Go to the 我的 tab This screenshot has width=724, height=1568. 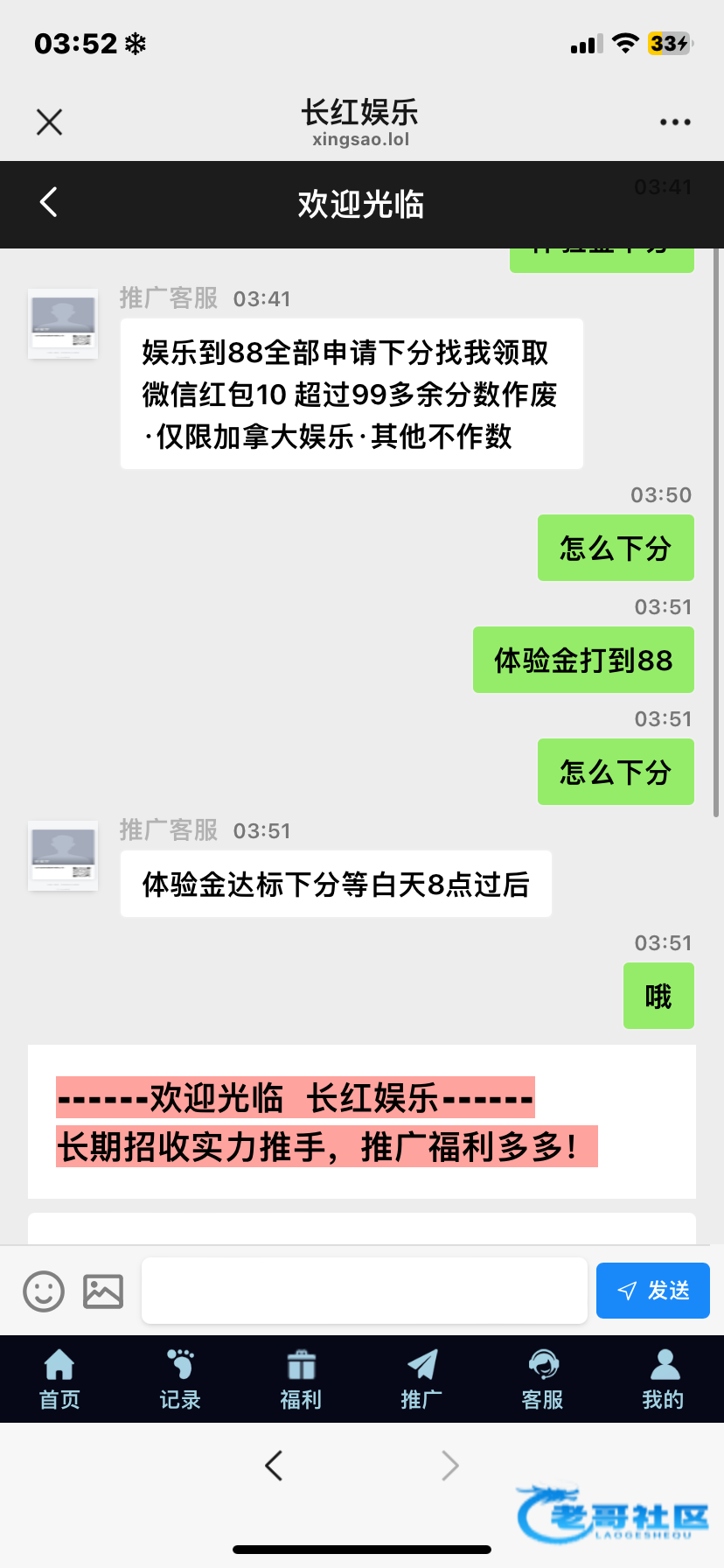tap(663, 1379)
